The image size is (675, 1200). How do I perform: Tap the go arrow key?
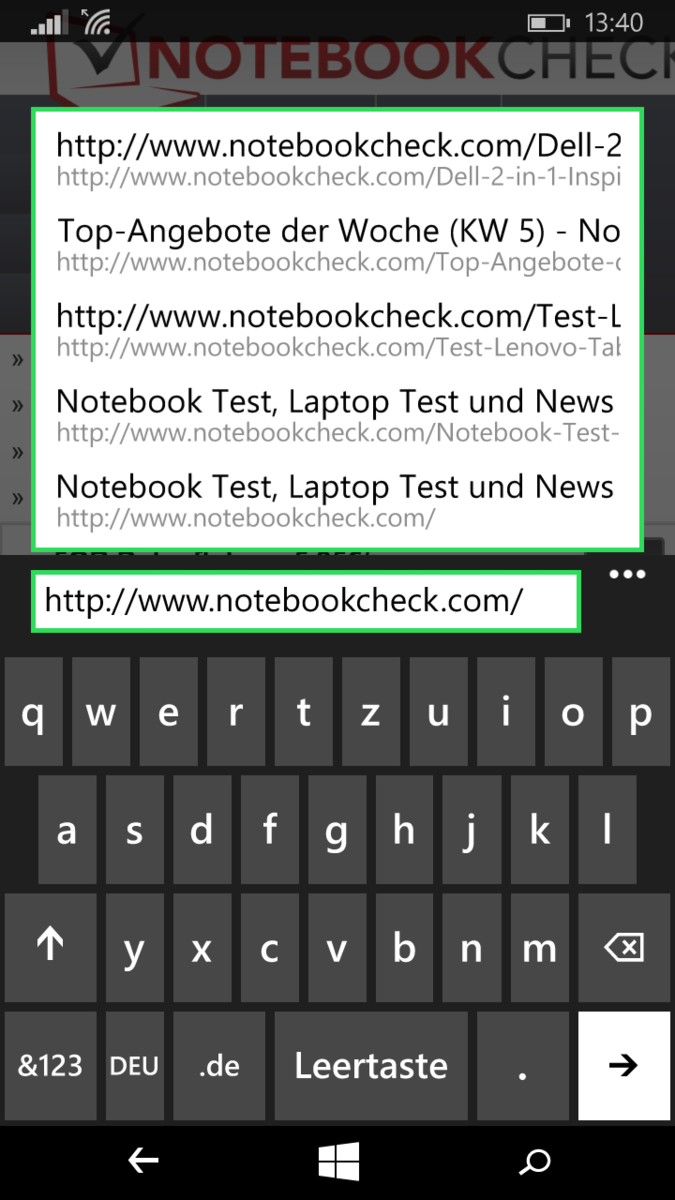tap(623, 1066)
